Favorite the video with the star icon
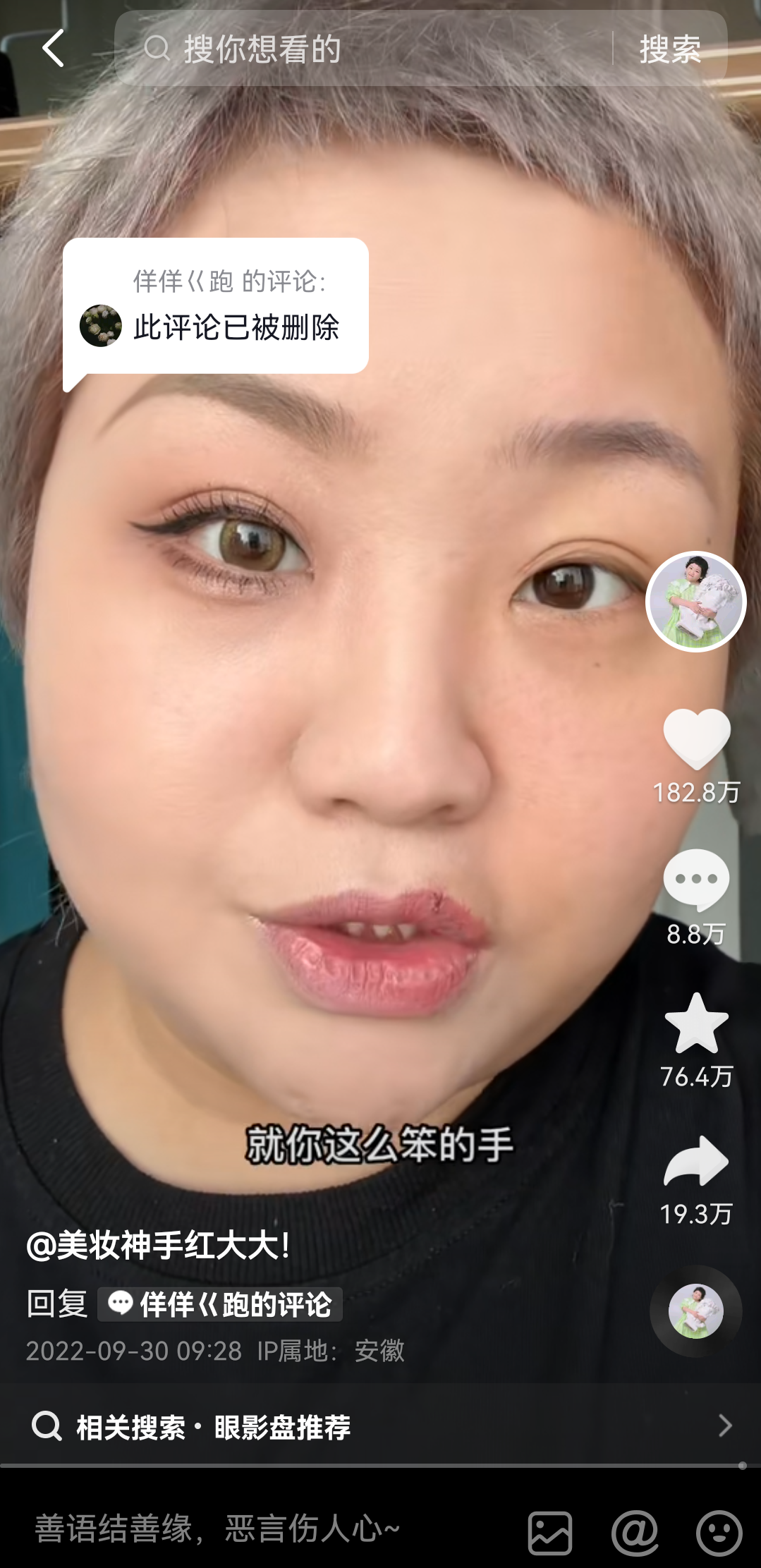This screenshot has width=761, height=1568. click(x=696, y=1023)
